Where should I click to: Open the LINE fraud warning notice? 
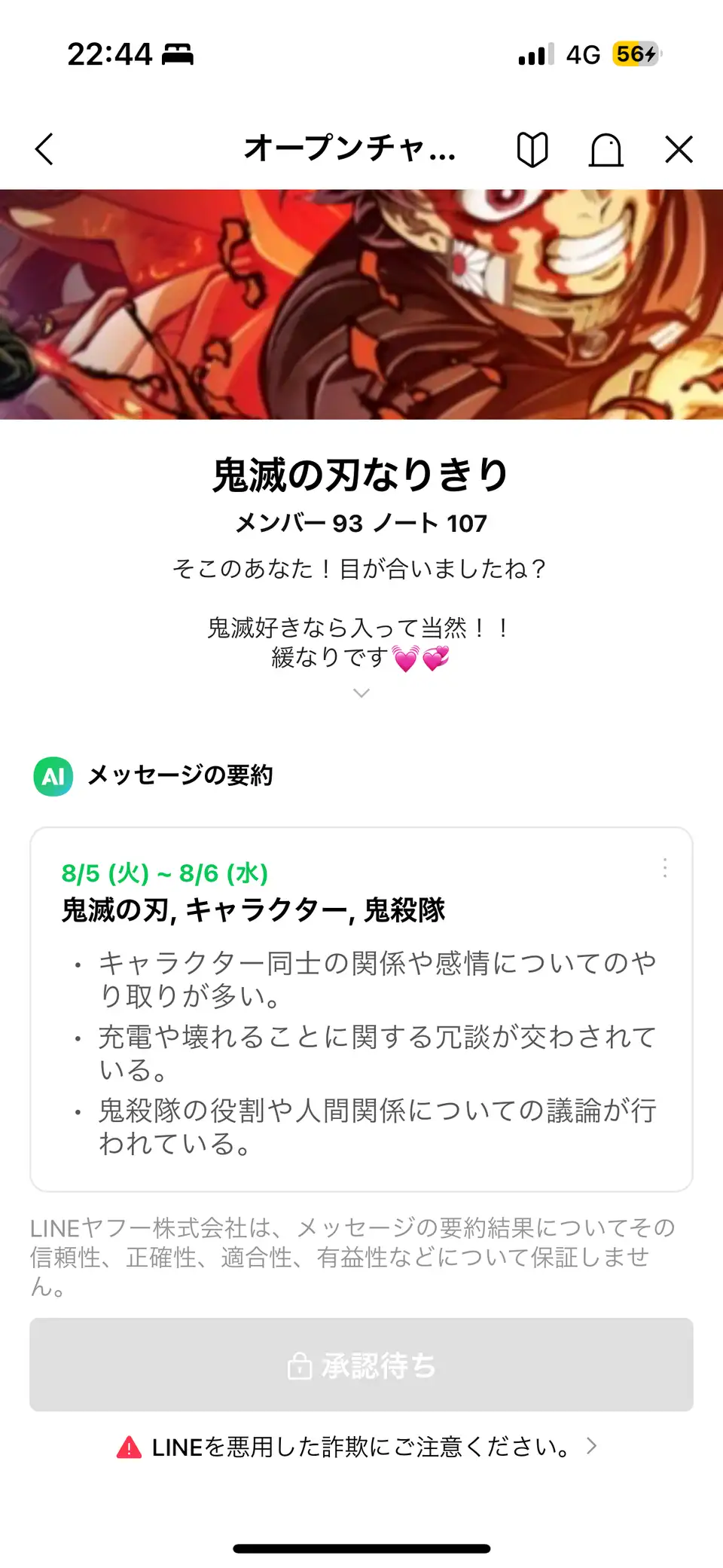358,1447
